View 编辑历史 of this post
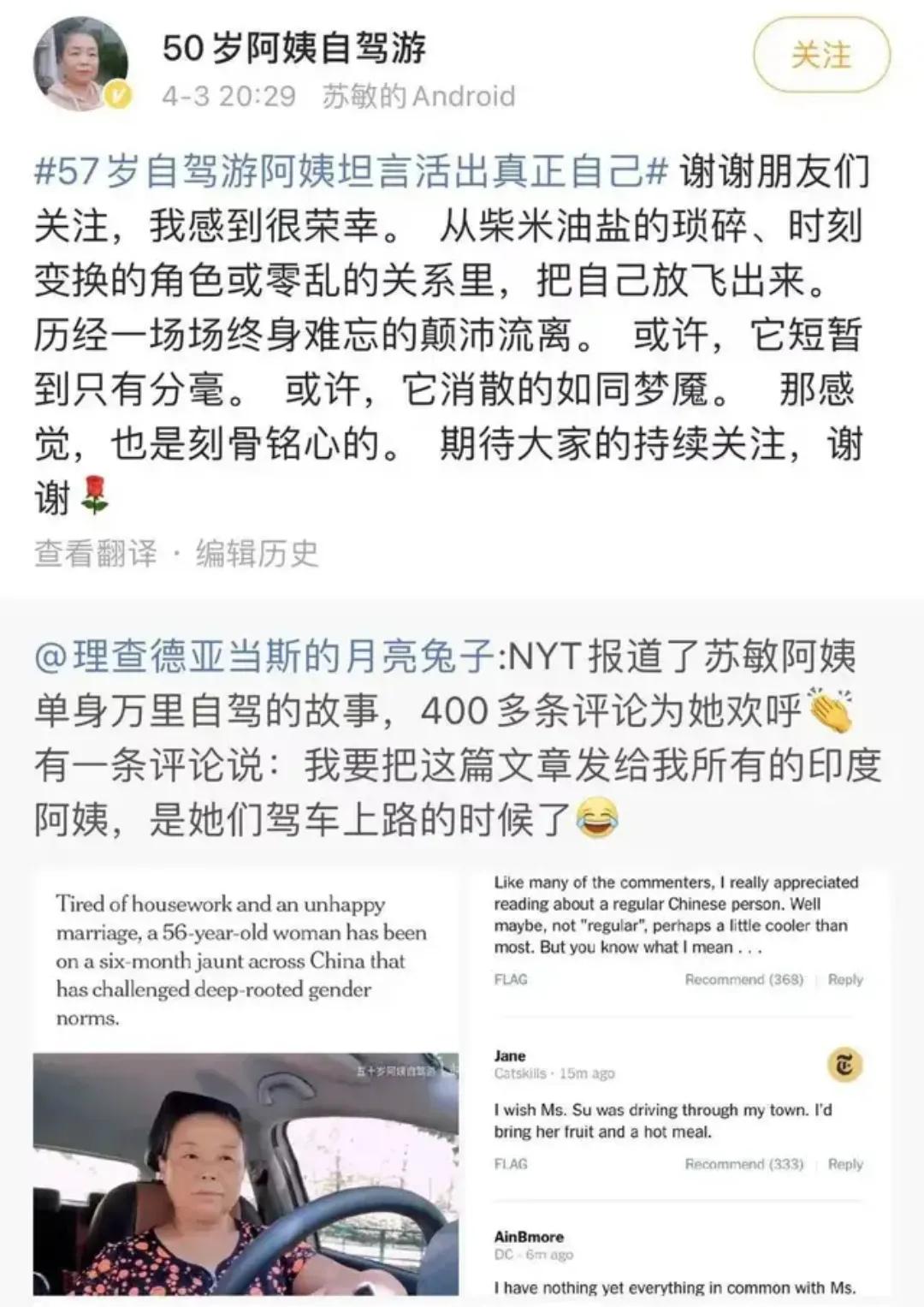The height and width of the screenshot is (1307, 924). click(x=258, y=554)
